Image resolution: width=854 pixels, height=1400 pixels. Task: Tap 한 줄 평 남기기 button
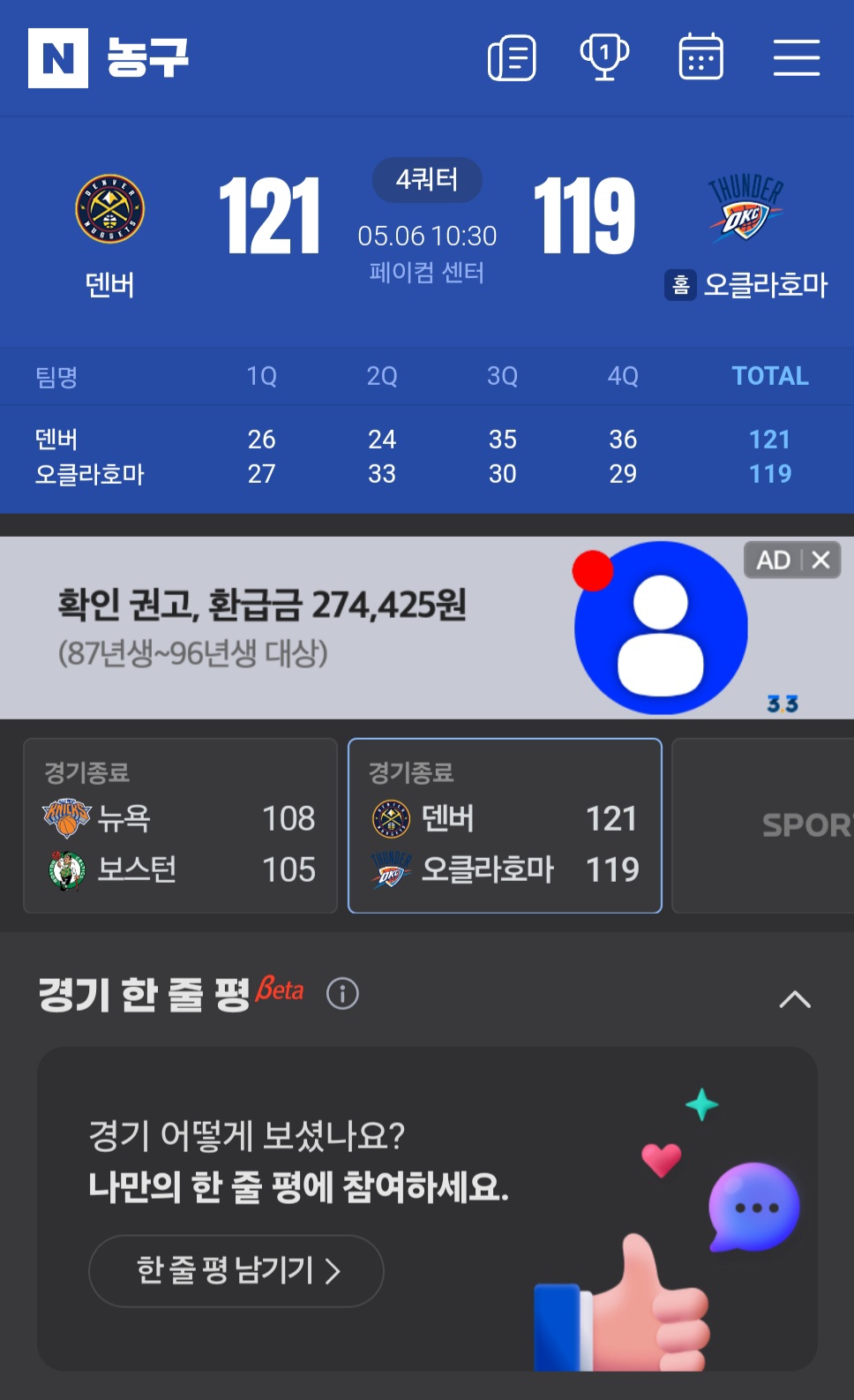pyautogui.click(x=236, y=1270)
